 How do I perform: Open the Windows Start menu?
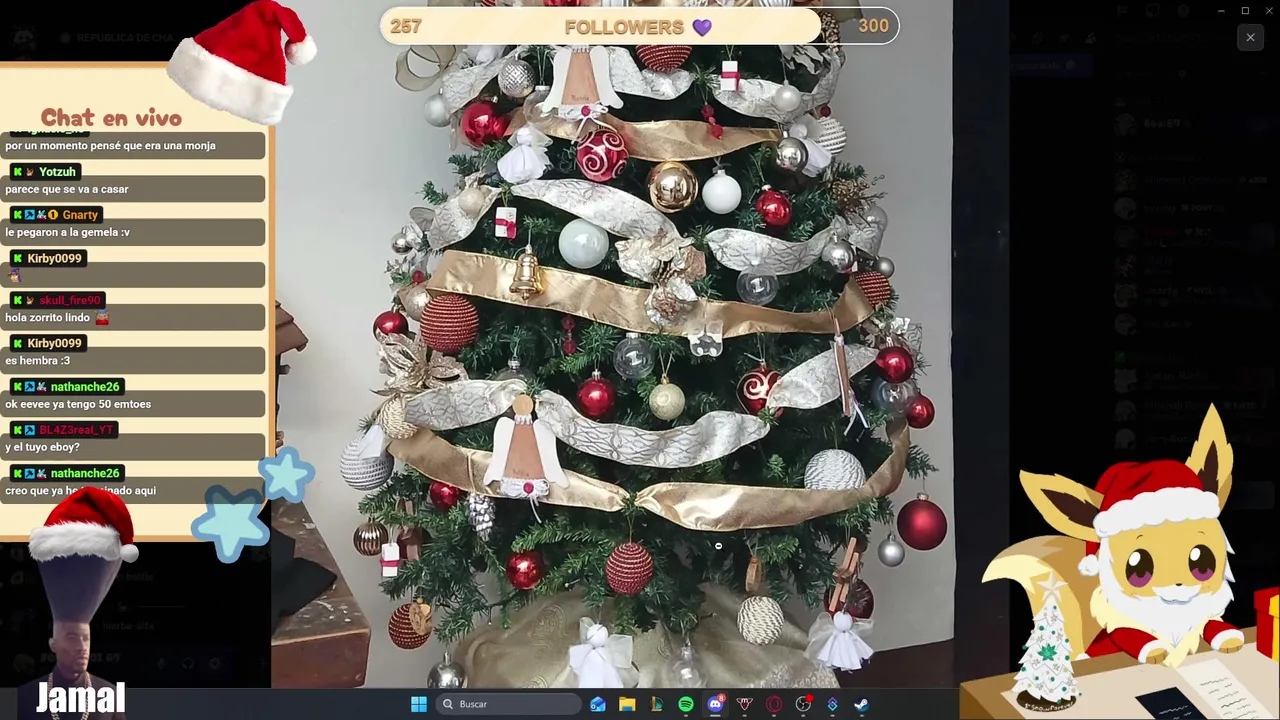tap(419, 704)
